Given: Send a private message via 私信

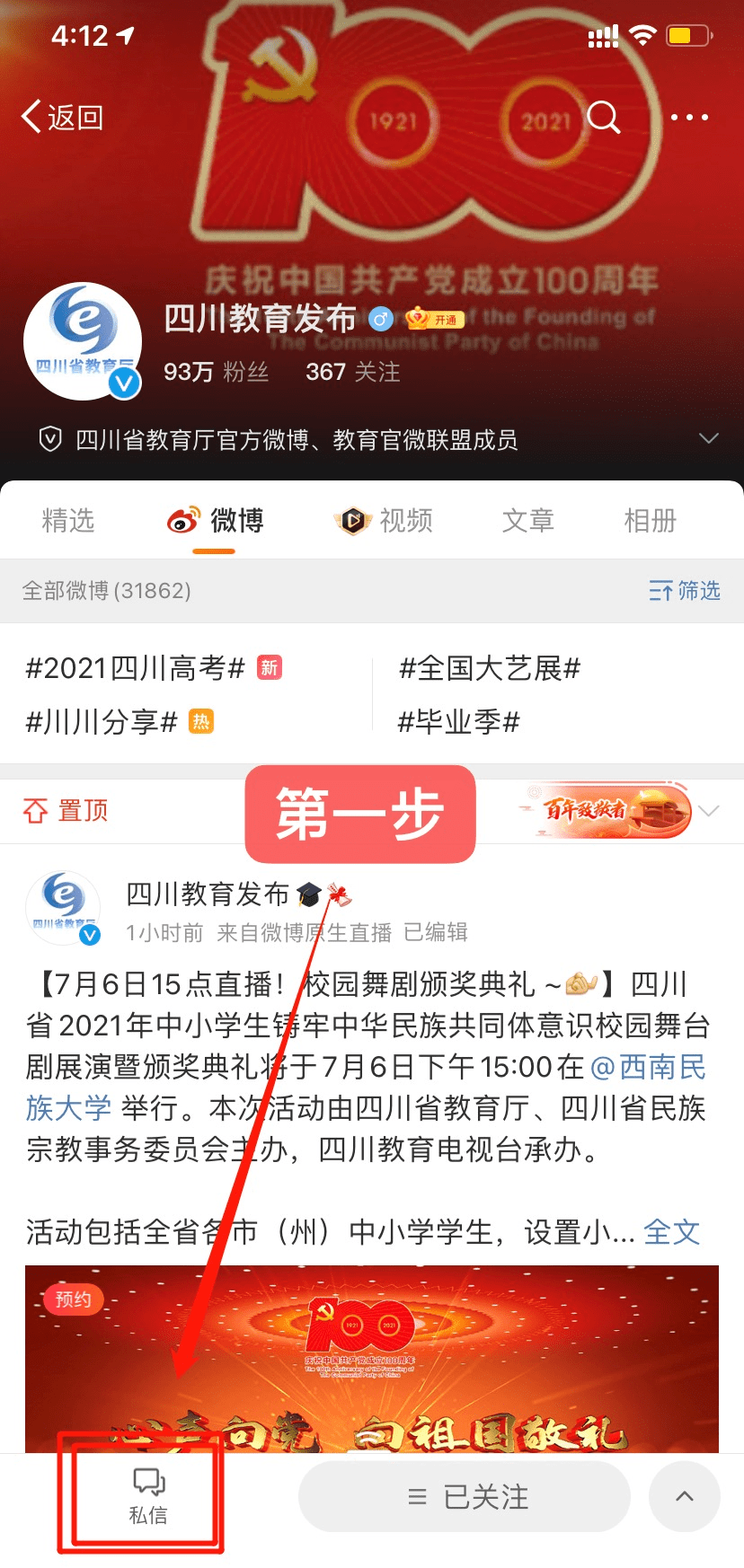Looking at the screenshot, I should (148, 1496).
